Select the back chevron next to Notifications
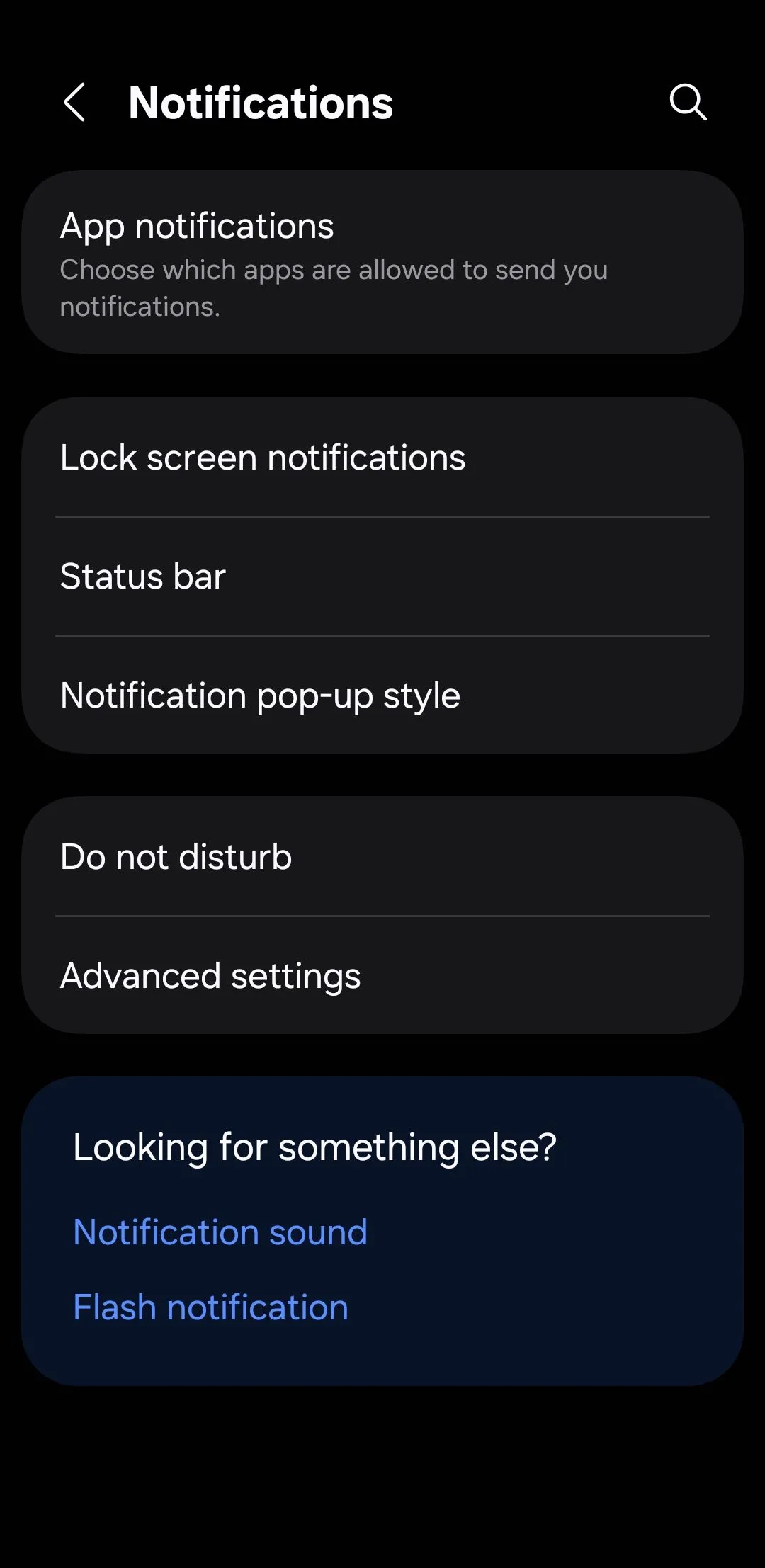Image resolution: width=765 pixels, height=1568 pixels. (x=76, y=103)
